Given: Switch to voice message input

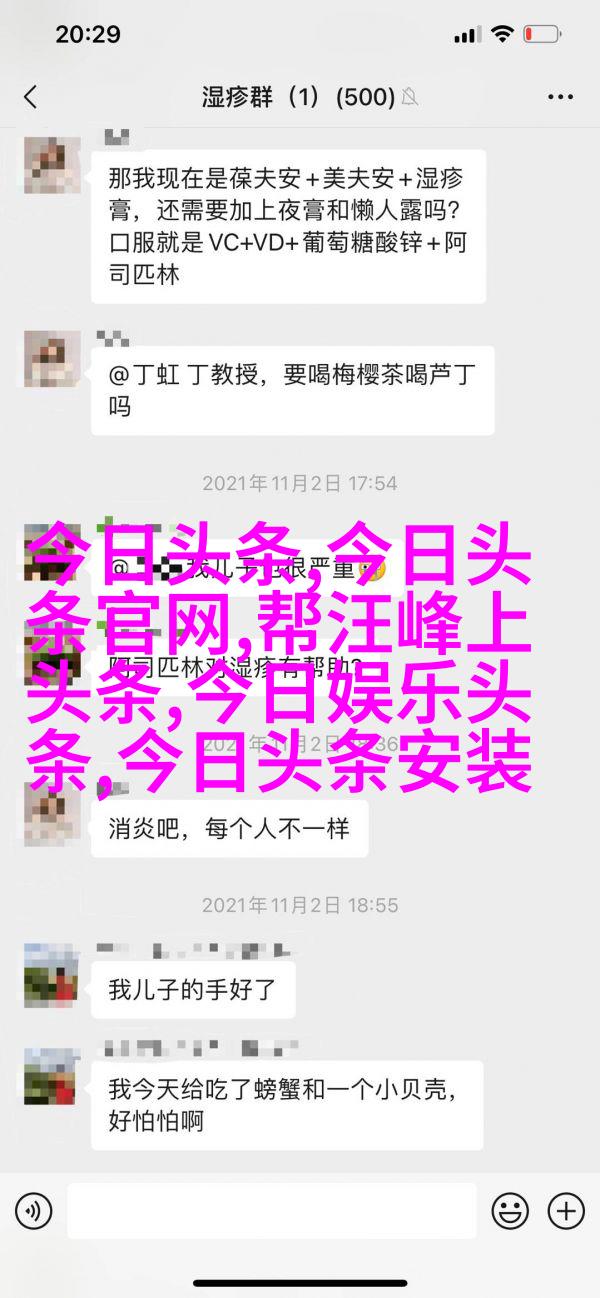Looking at the screenshot, I should 33,1212.
